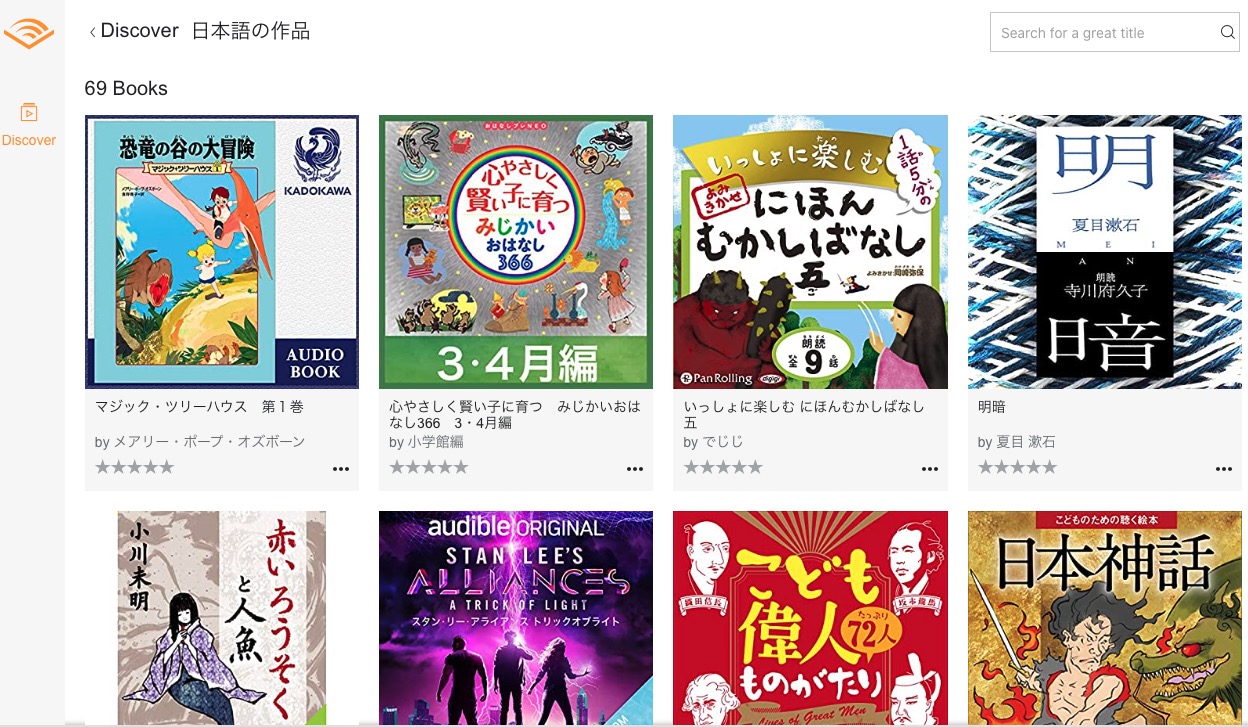This screenshot has width=1248, height=727.
Task: Open Stan Lee's Alliances audiobook
Action: point(516,617)
